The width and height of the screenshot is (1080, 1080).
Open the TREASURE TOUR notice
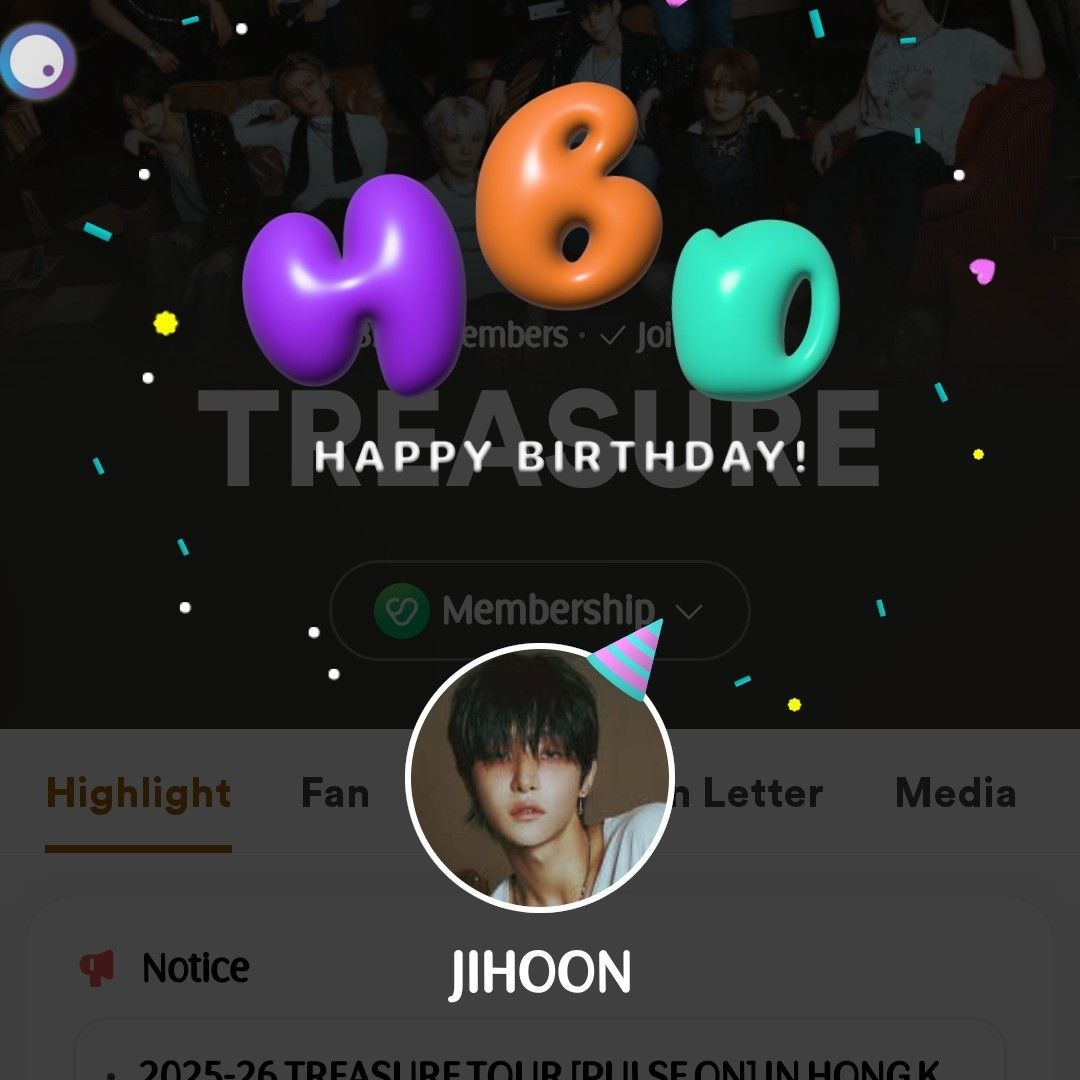tap(540, 1066)
